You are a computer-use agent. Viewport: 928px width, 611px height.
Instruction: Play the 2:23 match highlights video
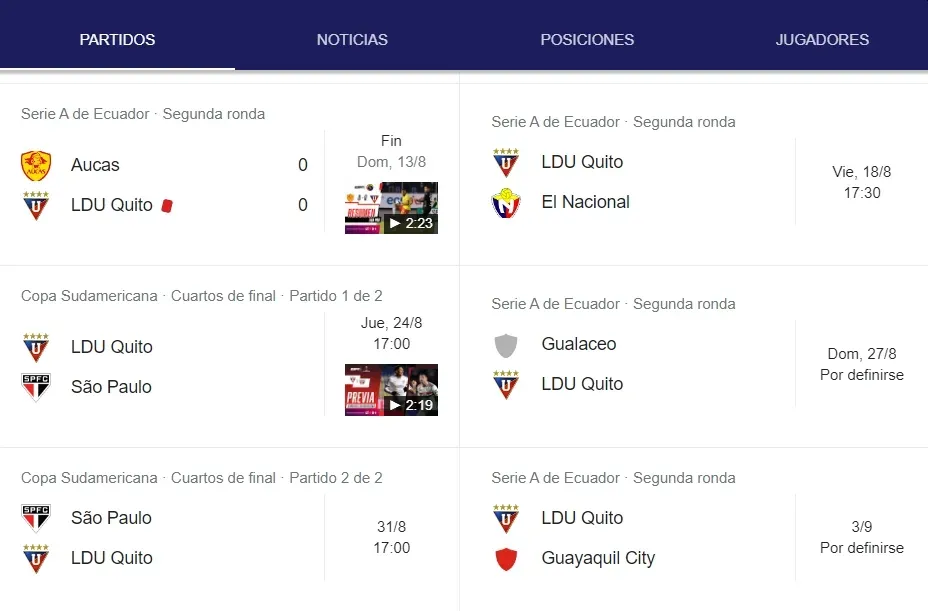tap(391, 208)
